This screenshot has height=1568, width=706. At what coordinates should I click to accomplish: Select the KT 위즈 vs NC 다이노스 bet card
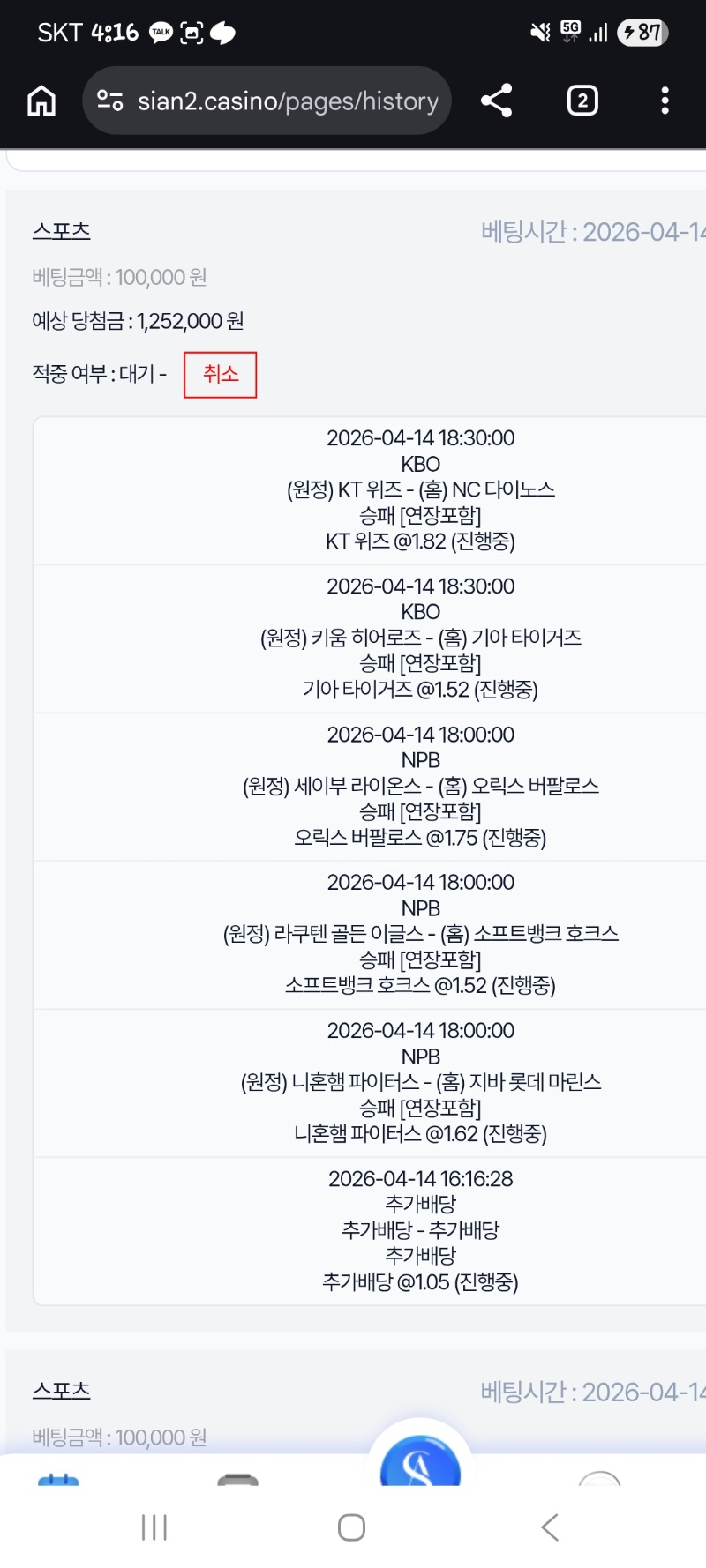pyautogui.click(x=420, y=490)
